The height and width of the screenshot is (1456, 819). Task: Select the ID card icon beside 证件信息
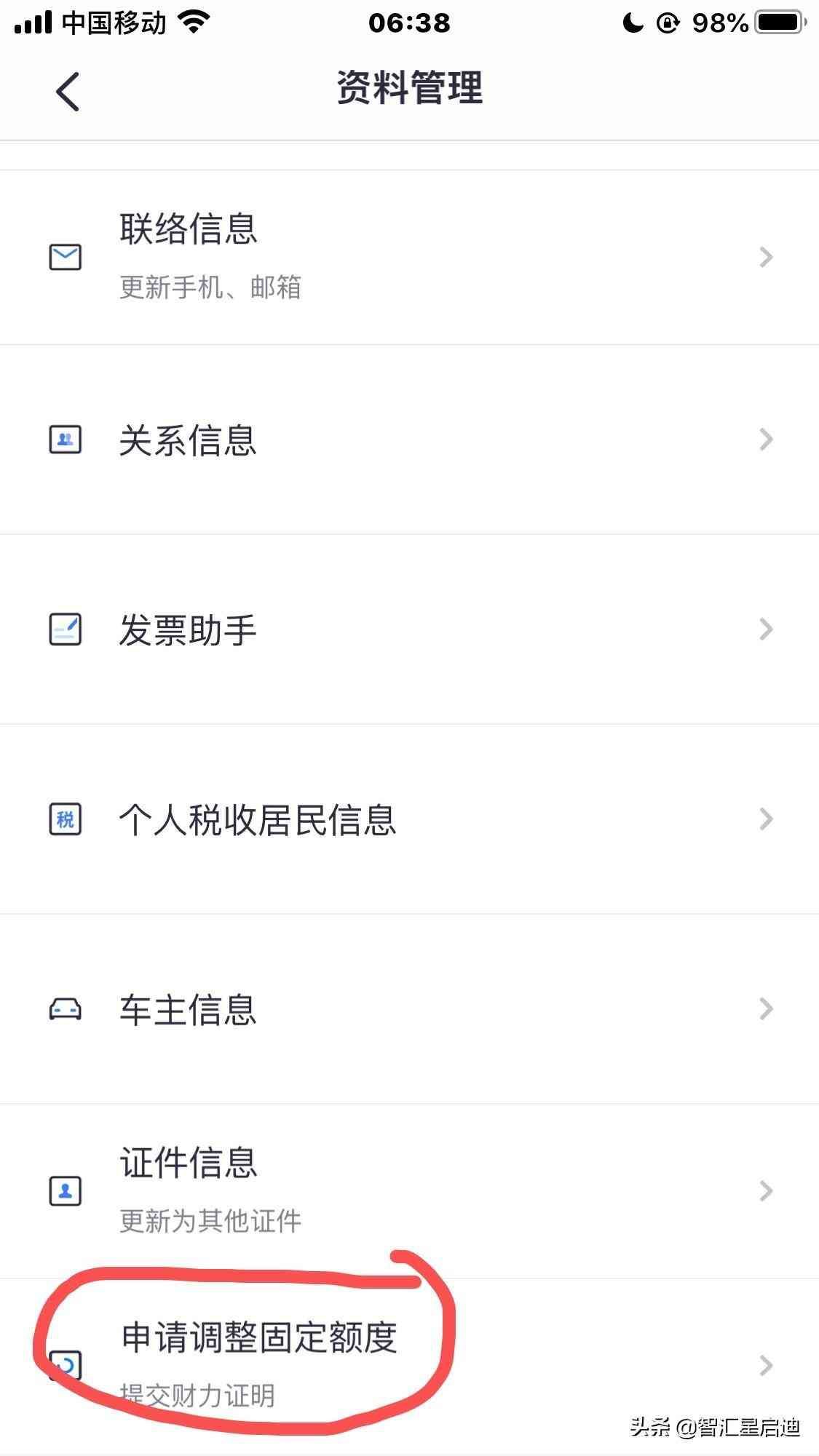click(x=65, y=1191)
